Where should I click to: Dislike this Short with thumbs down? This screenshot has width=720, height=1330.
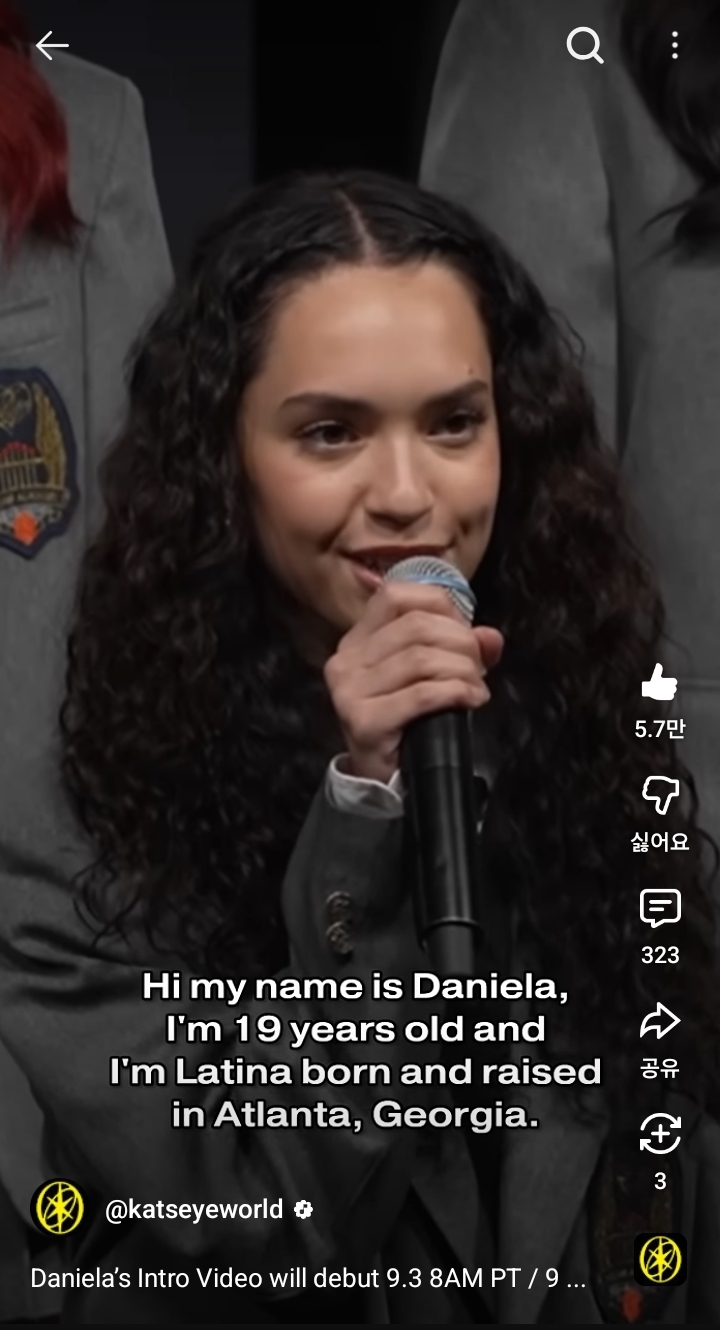coord(660,797)
